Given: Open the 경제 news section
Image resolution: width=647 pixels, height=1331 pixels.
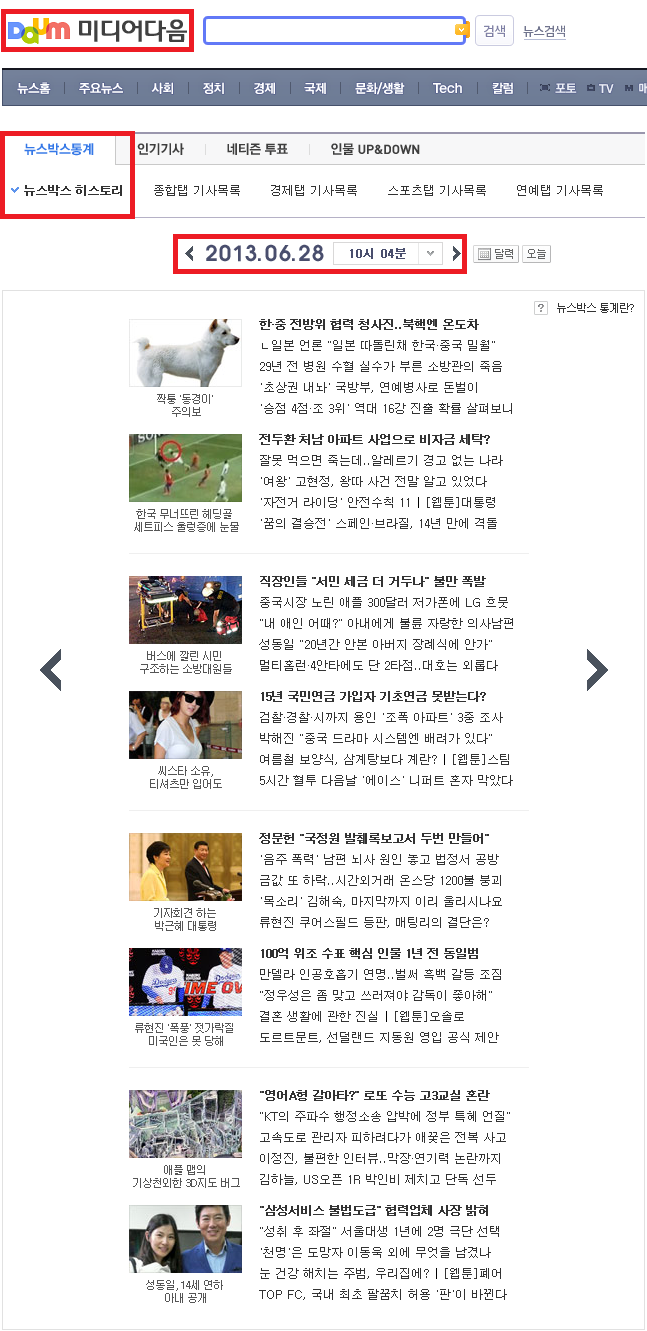Looking at the screenshot, I should click(x=264, y=88).
